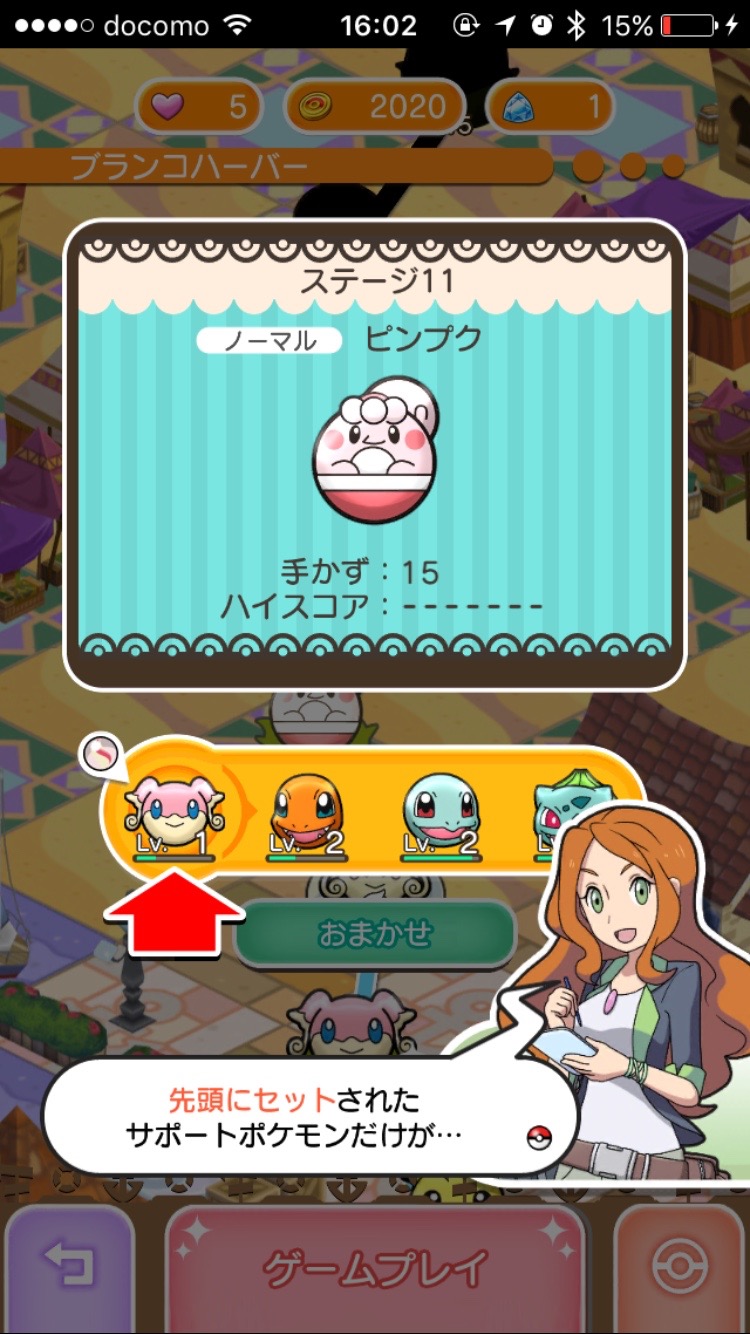Advance the tutorial speech bubble dialogue
Screen dimensions: 750x1334
point(310,1118)
